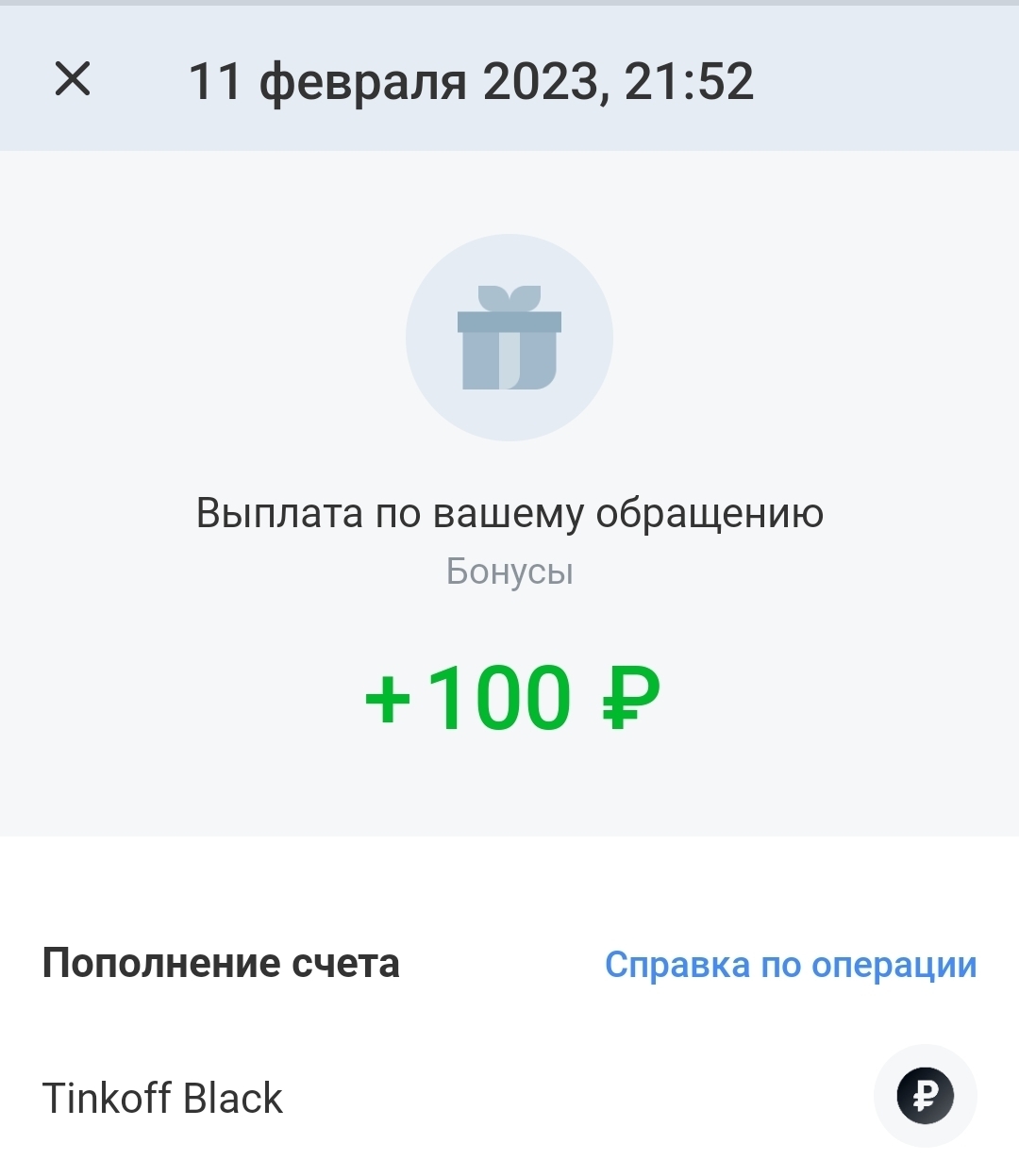The image size is (1019, 1176).
Task: Close the operation details screen
Action: [73, 79]
